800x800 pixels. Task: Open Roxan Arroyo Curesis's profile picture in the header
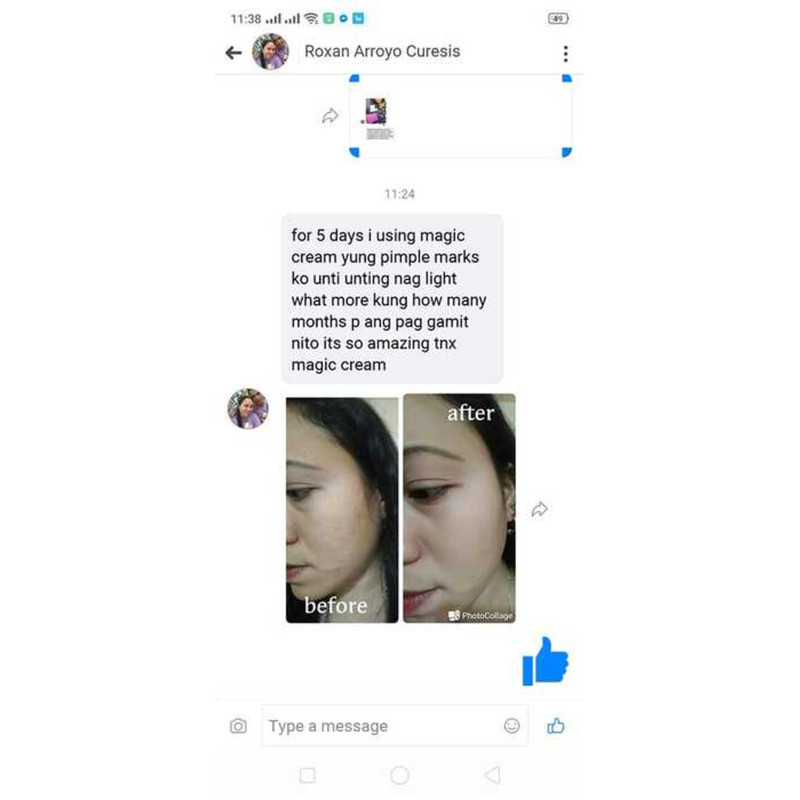click(270, 52)
